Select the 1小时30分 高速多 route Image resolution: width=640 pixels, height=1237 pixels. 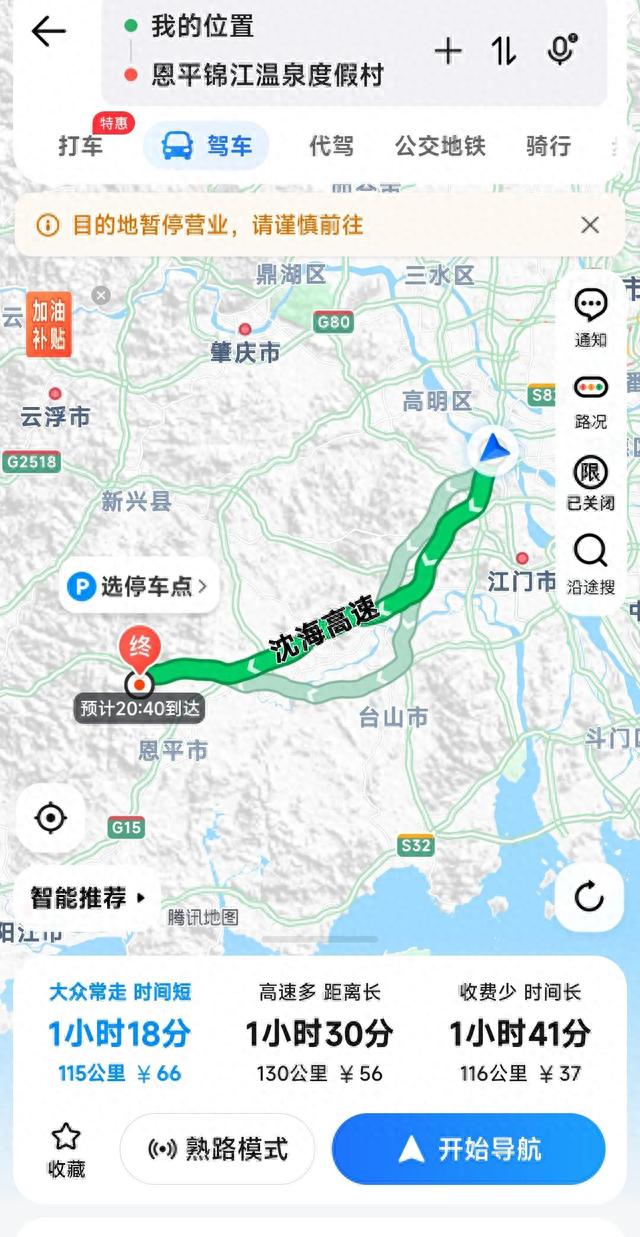320,1032
